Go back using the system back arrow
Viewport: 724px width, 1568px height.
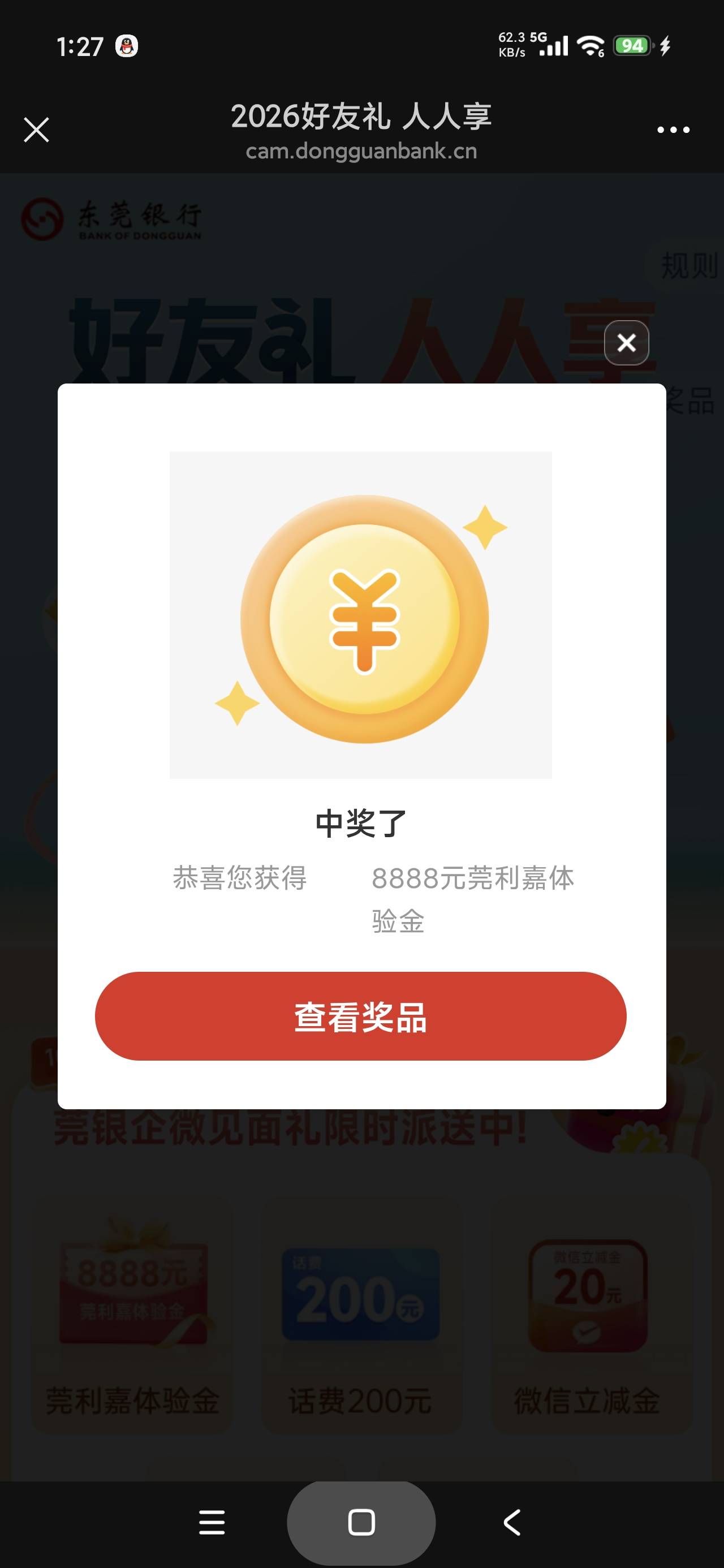point(512,1522)
